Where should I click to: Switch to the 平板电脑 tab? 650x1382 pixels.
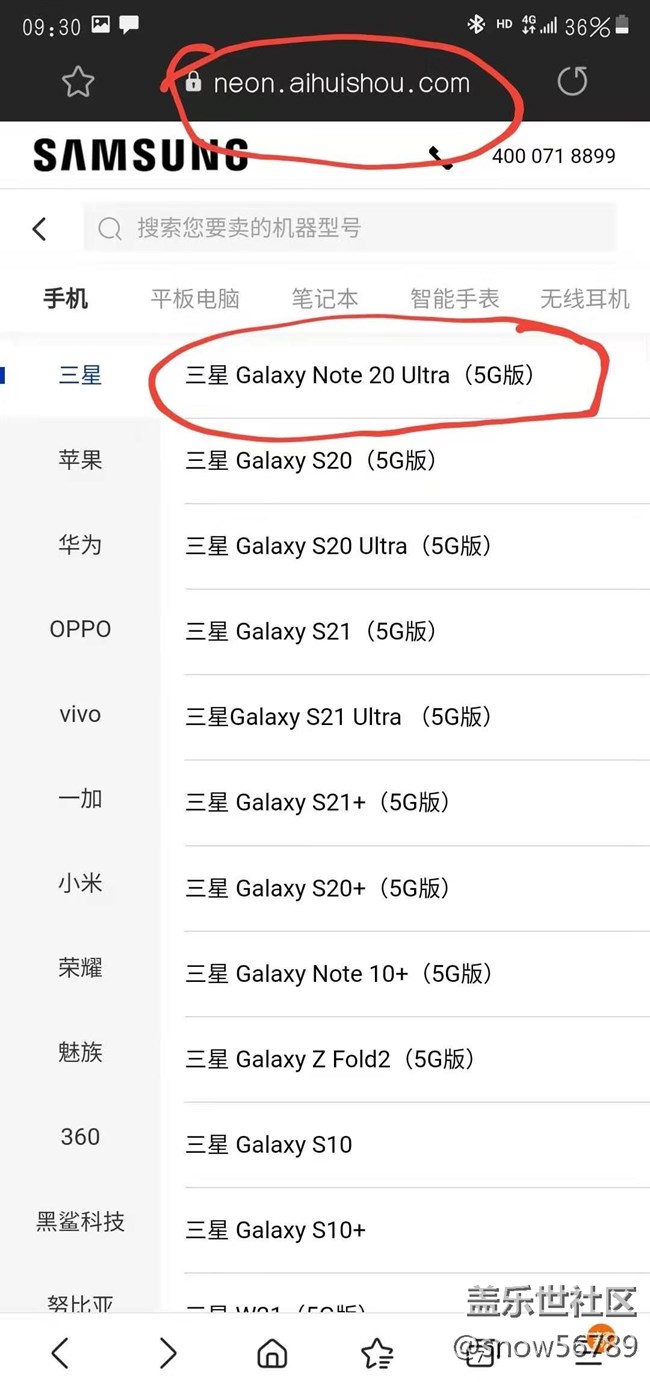(x=195, y=298)
